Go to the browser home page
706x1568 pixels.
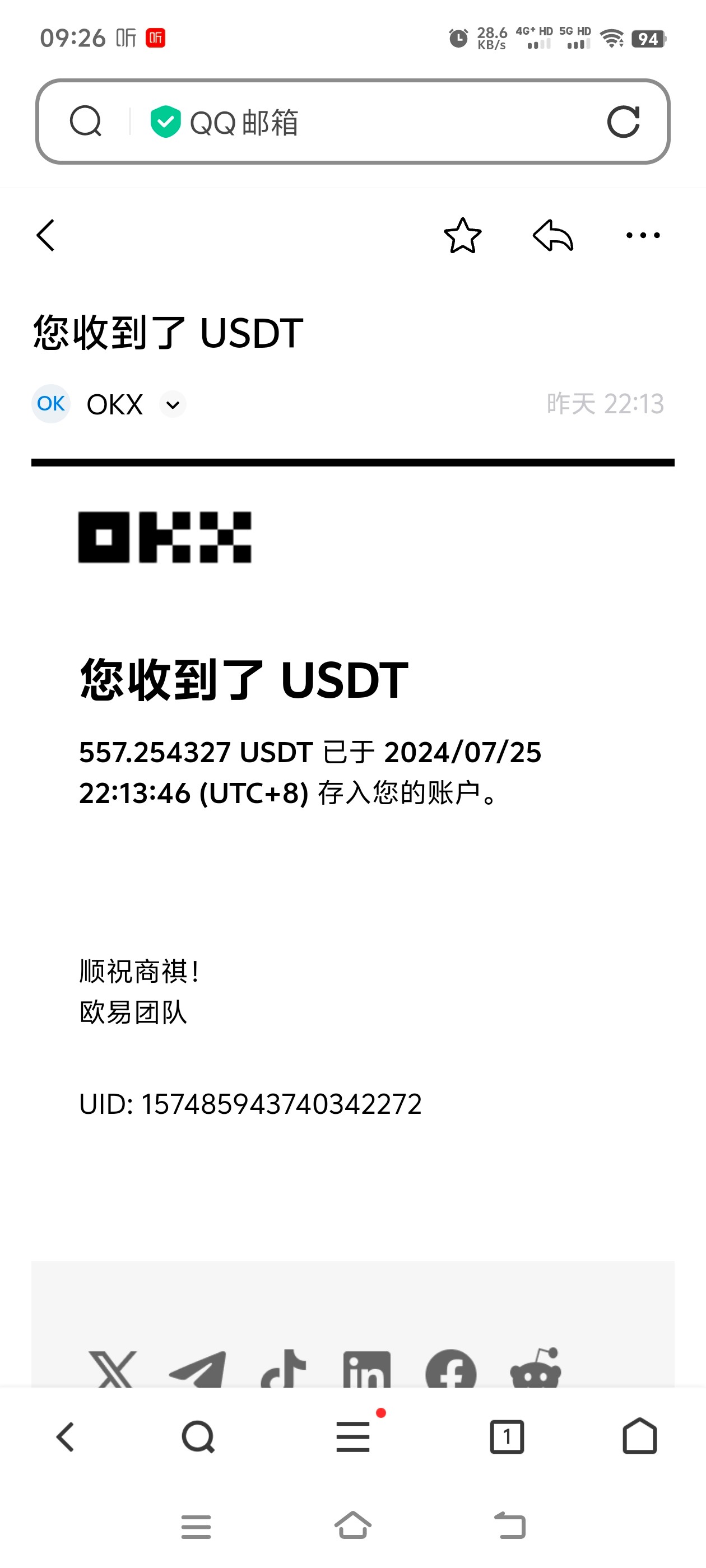pyautogui.click(x=640, y=1437)
